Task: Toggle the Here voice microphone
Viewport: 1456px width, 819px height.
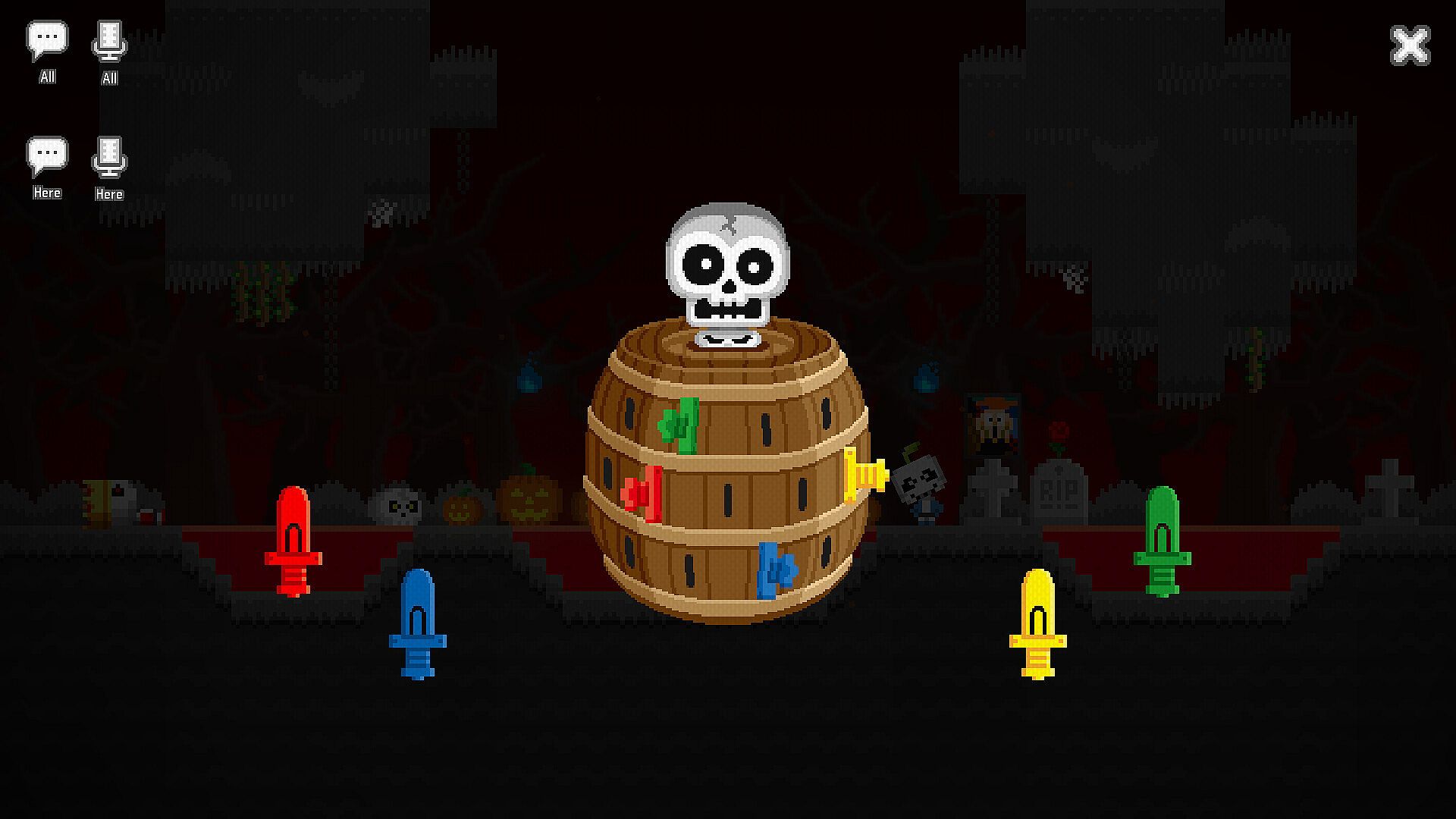Action: click(x=110, y=158)
